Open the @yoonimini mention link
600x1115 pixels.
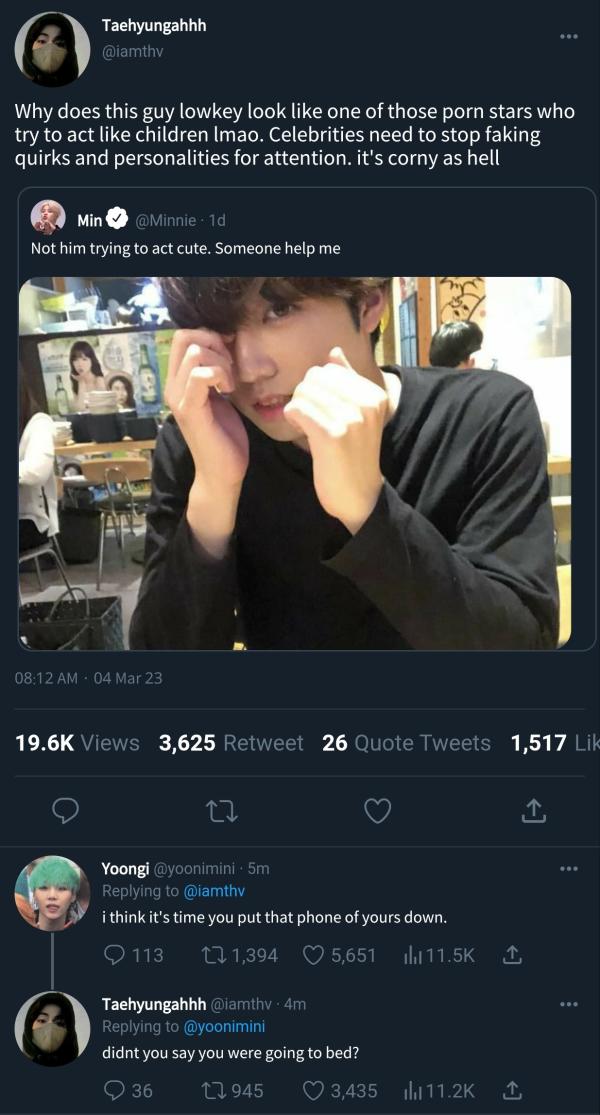[224, 1026]
